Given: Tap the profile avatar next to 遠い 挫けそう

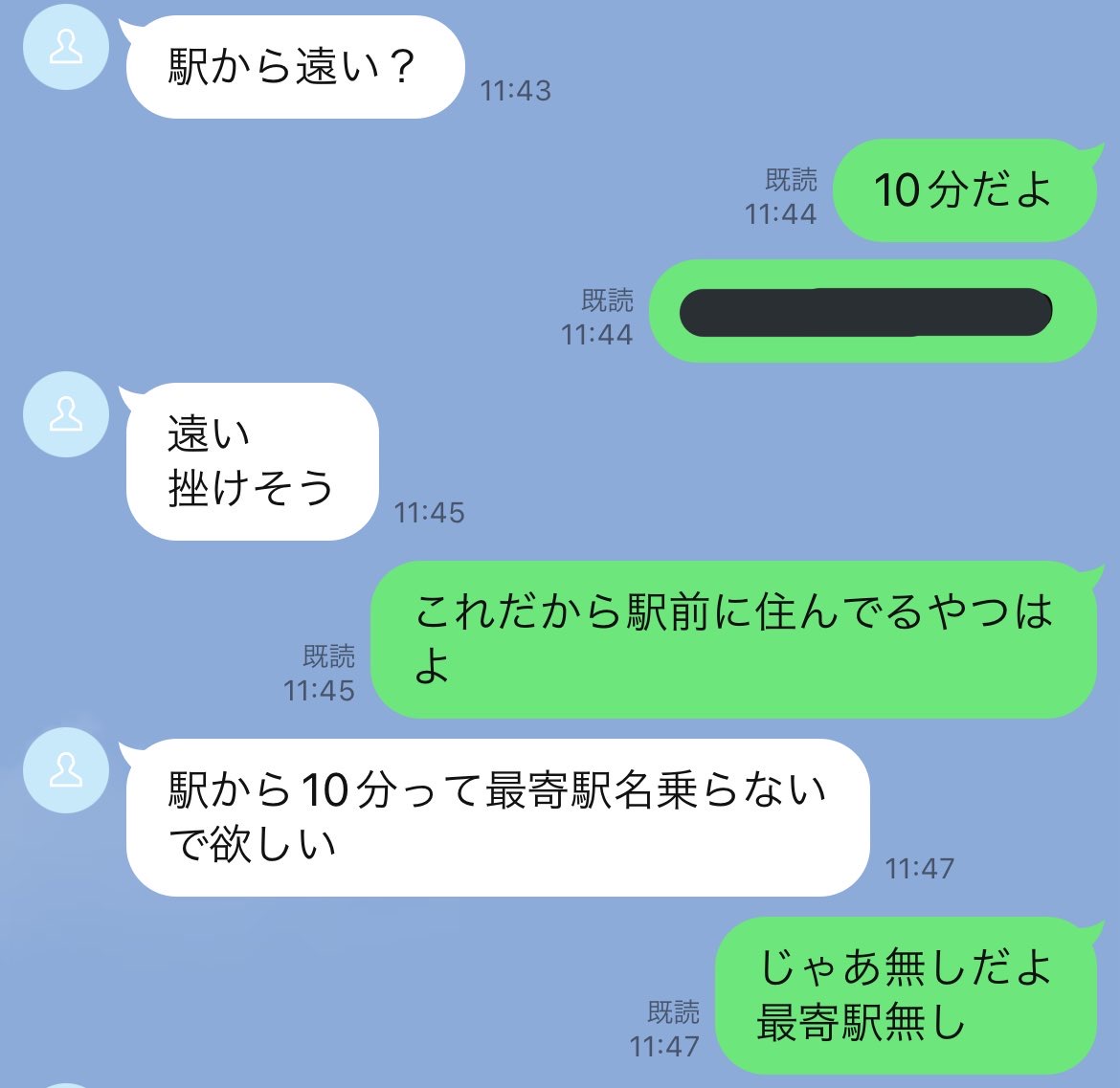Looking at the screenshot, I should (65, 415).
